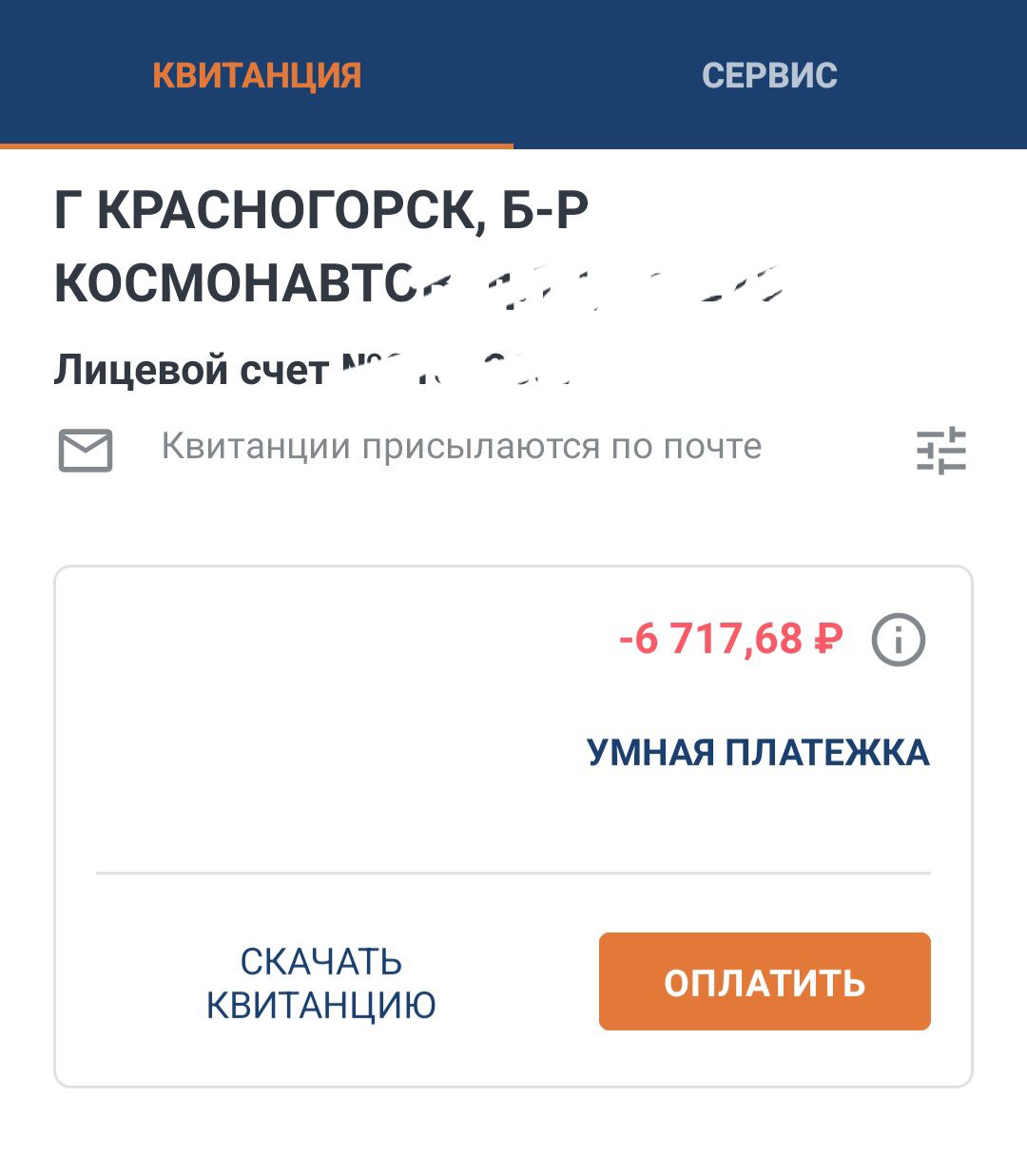Switch to the Сервис tab
The image size is (1027, 1176).
click(769, 75)
